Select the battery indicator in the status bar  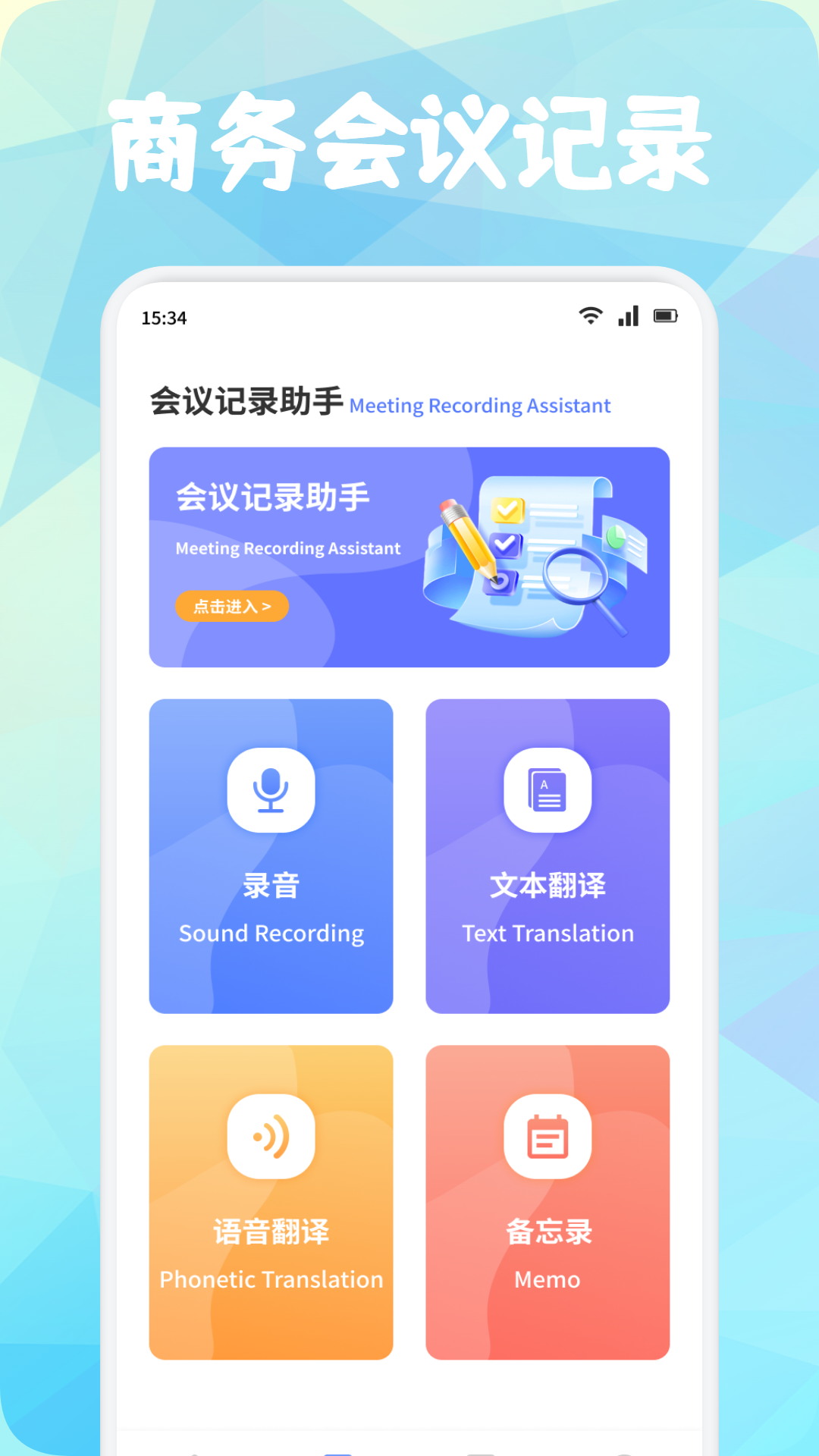pos(666,315)
